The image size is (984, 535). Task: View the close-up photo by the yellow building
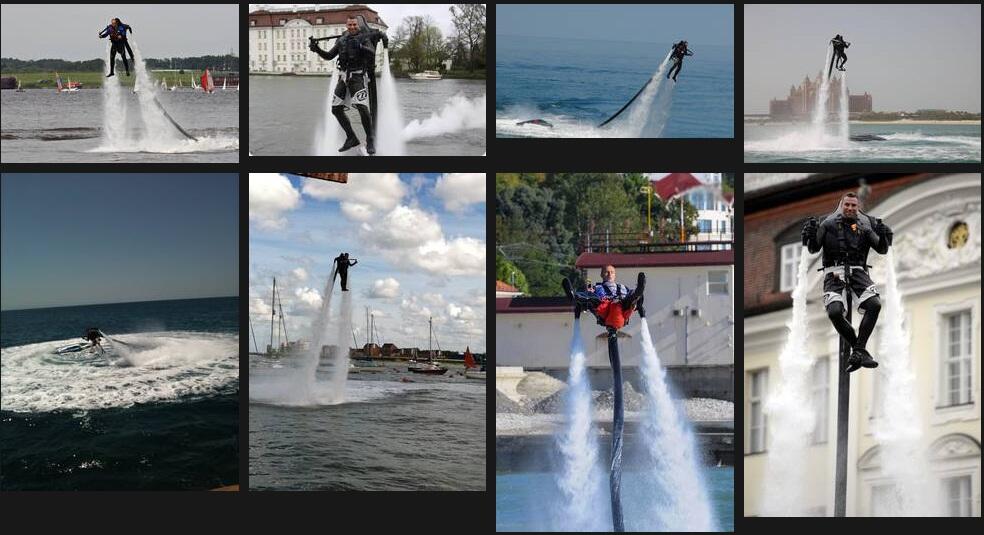862,345
